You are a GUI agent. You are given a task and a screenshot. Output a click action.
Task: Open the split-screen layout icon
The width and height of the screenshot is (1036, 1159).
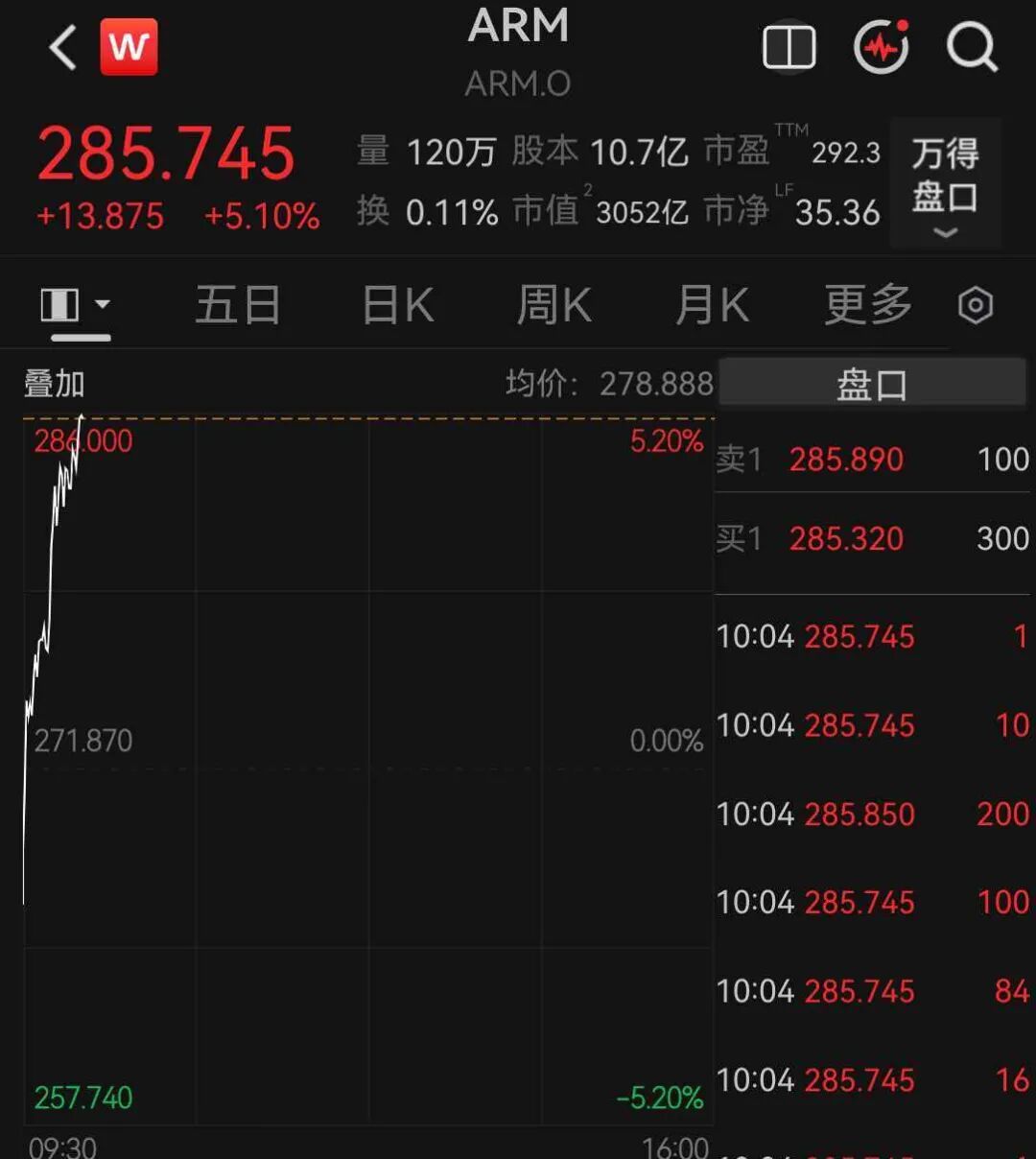pyautogui.click(x=789, y=47)
